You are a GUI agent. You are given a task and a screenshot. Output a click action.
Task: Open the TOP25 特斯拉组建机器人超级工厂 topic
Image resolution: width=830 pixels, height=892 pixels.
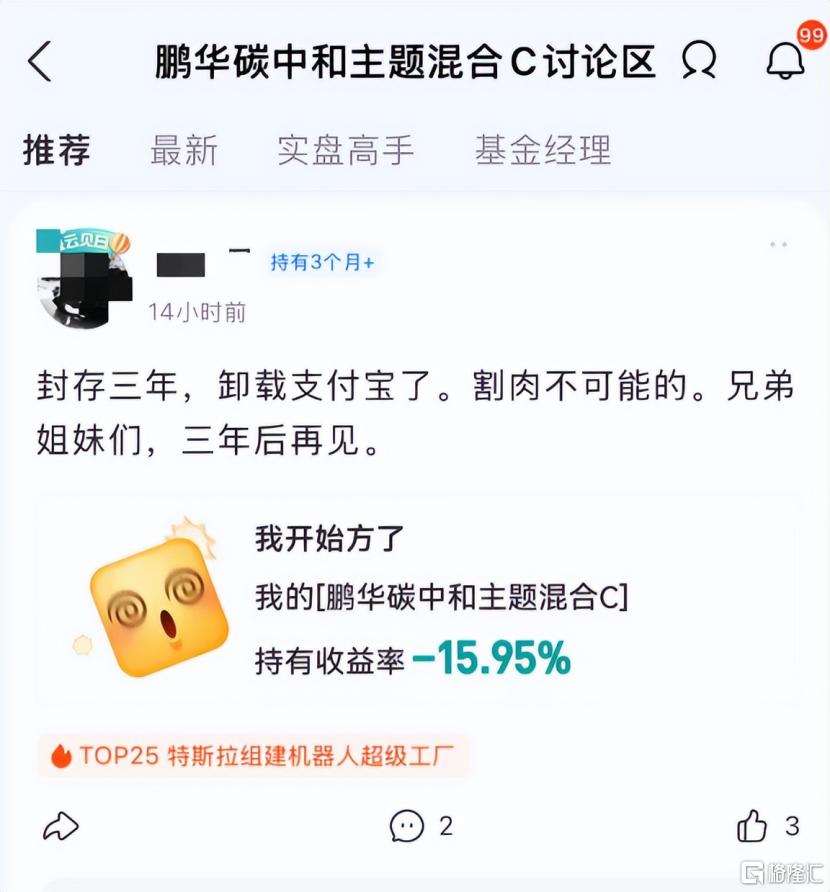coord(253,755)
